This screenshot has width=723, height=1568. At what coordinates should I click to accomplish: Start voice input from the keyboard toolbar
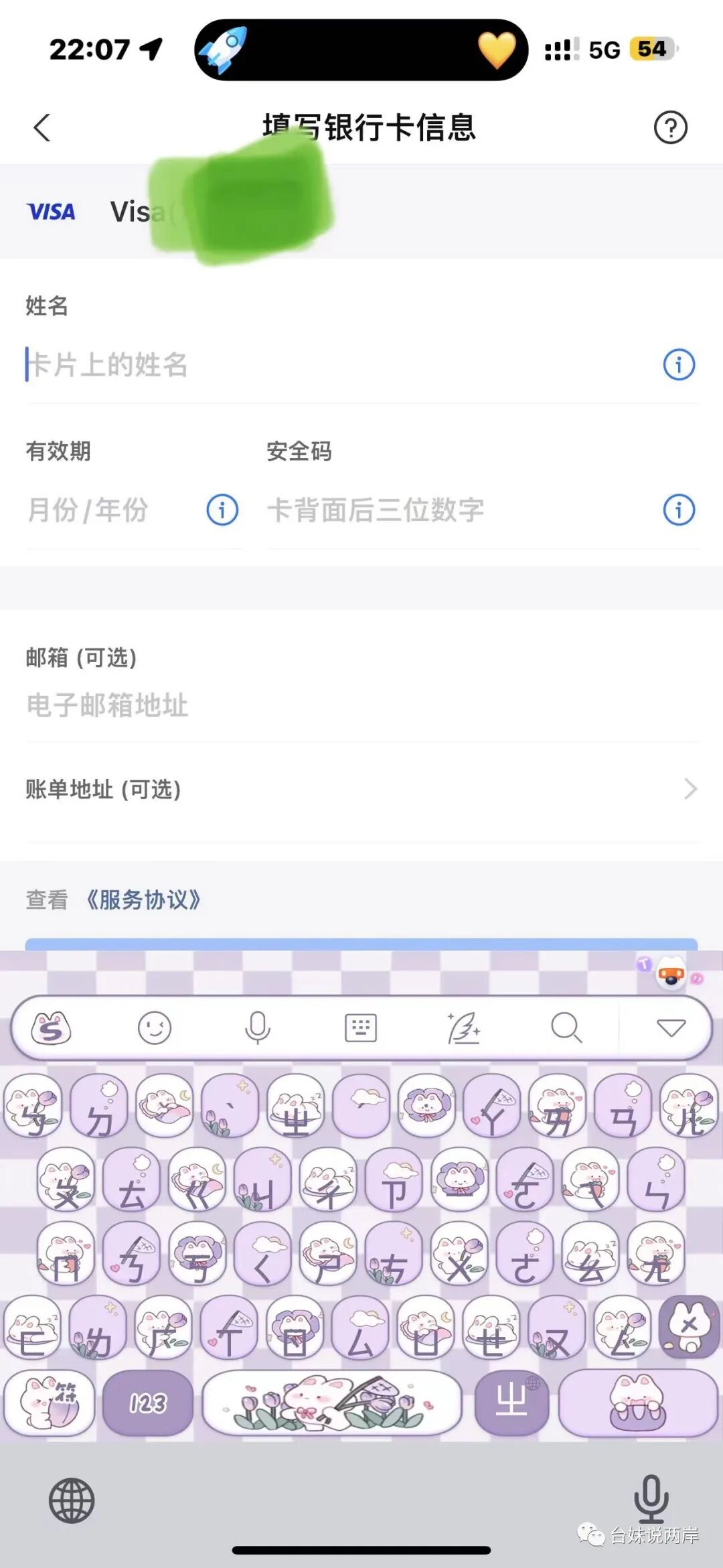click(258, 1027)
